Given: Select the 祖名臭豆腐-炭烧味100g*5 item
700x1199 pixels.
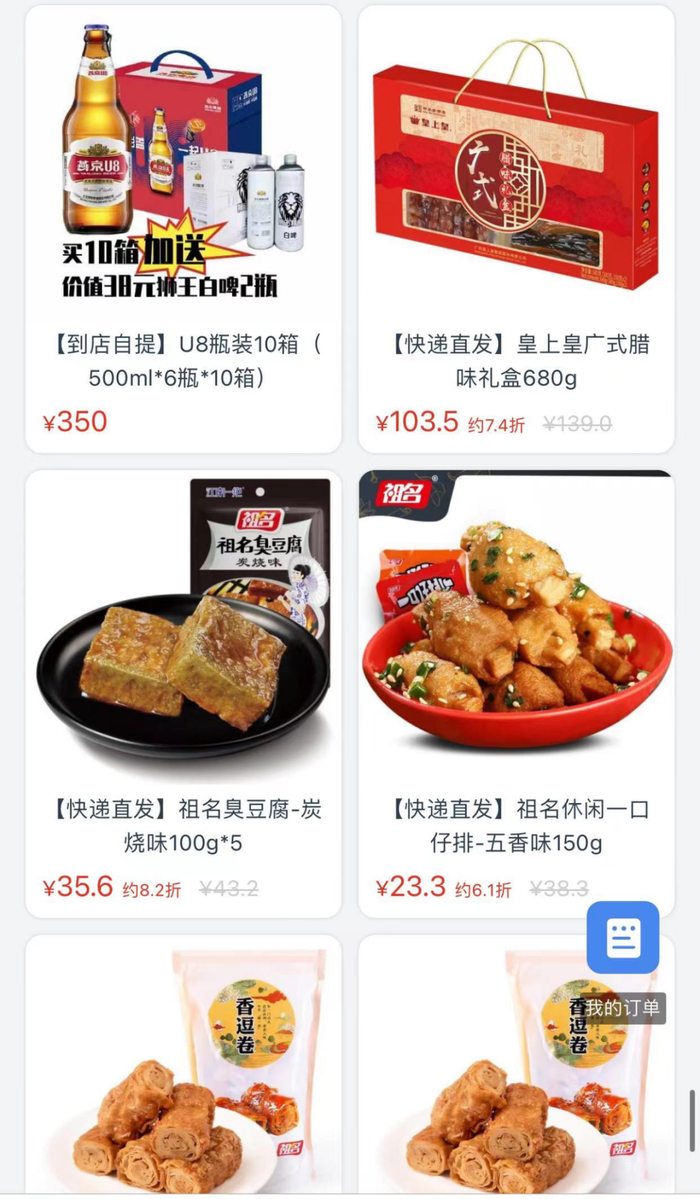Looking at the screenshot, I should [x=183, y=694].
